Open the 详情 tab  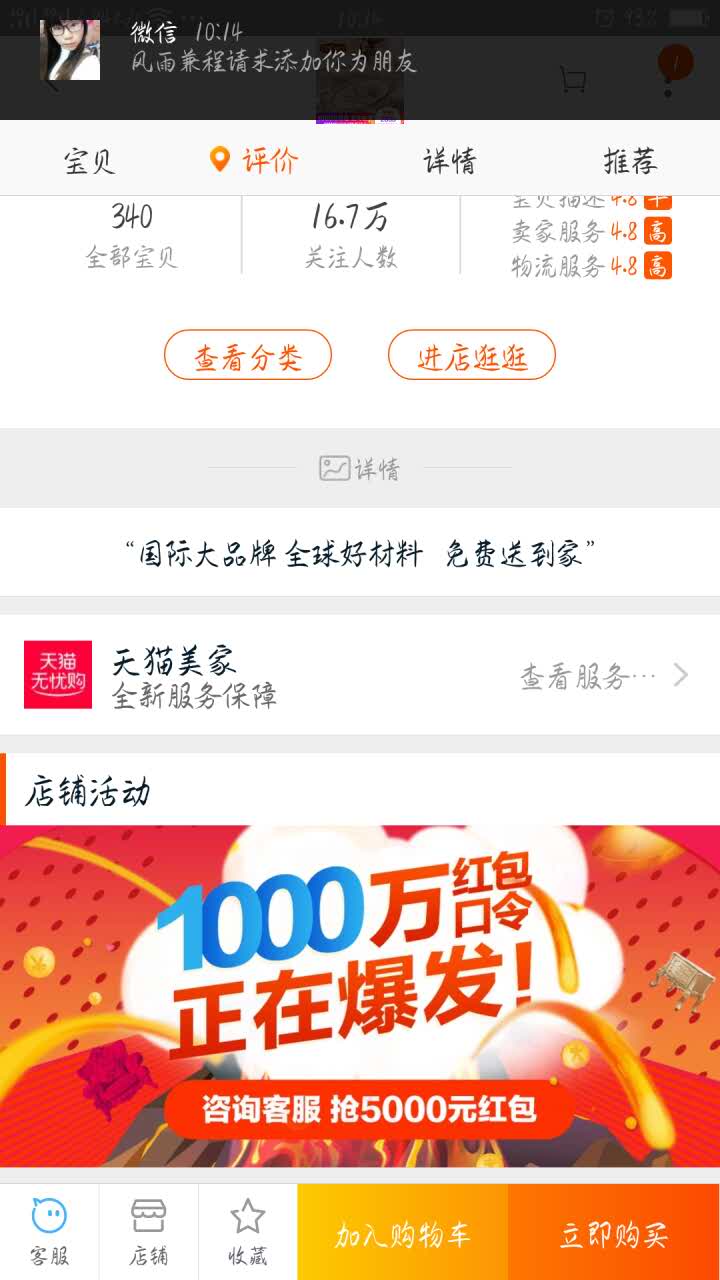(x=450, y=161)
